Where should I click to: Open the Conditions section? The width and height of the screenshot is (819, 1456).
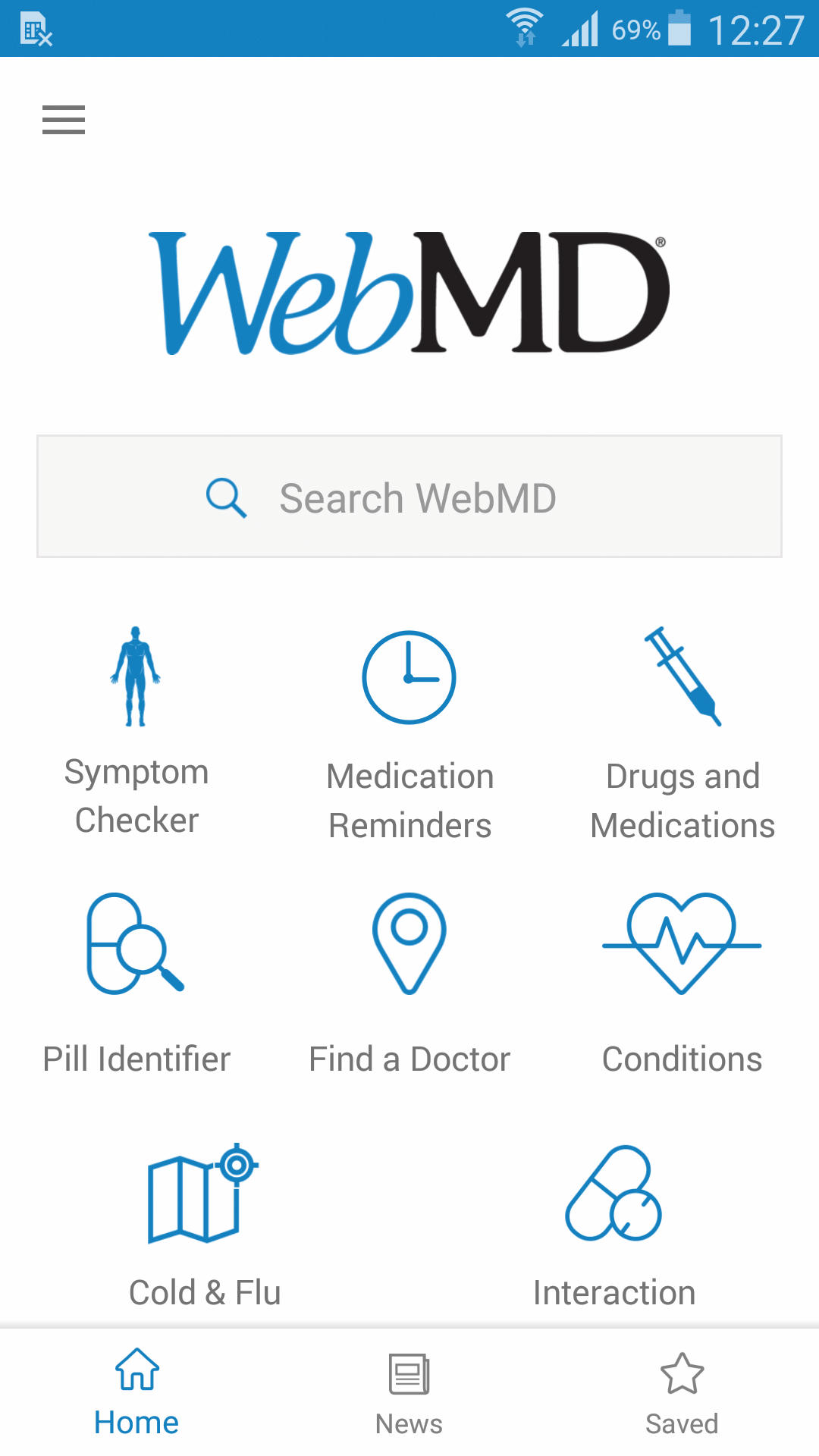click(x=682, y=984)
